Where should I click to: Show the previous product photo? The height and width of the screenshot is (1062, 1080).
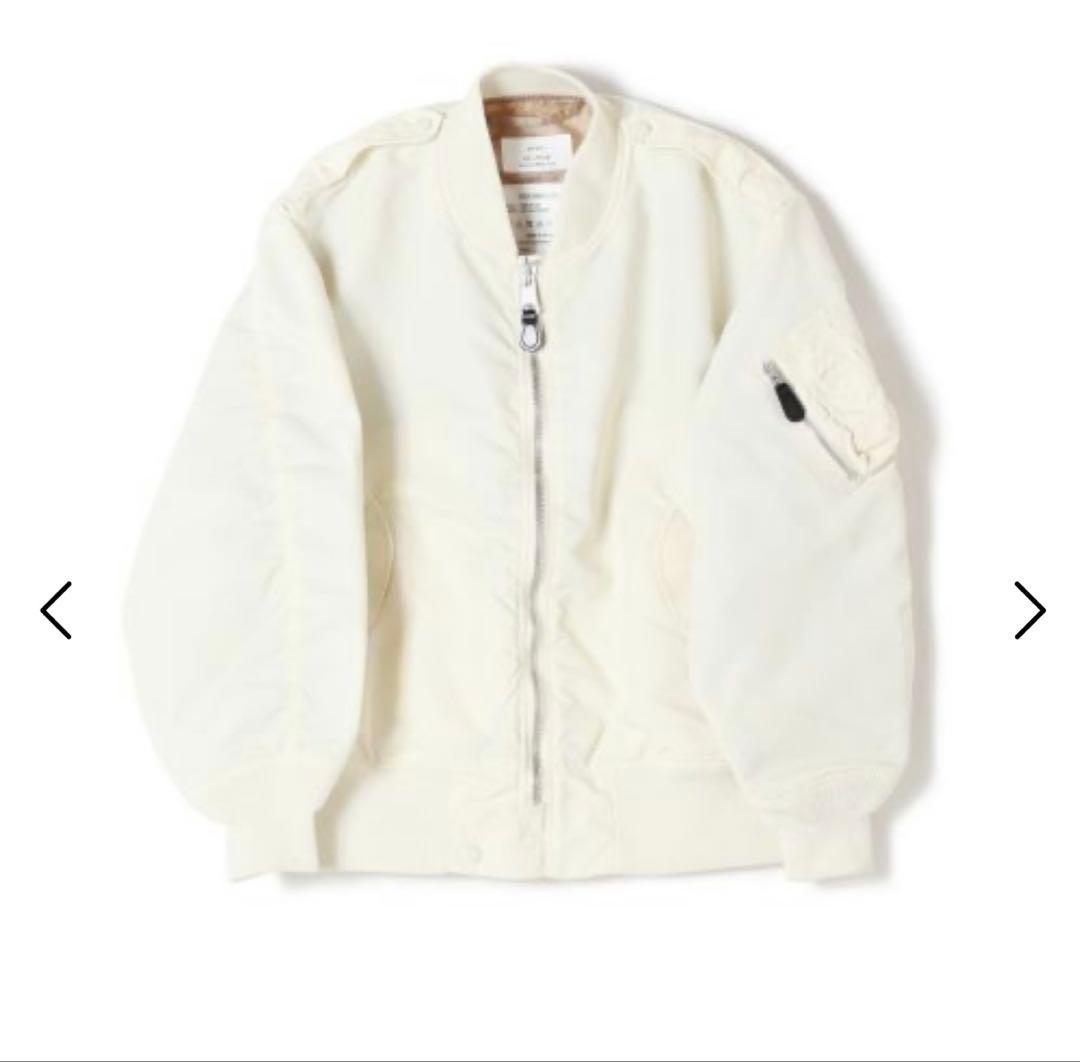coord(56,610)
